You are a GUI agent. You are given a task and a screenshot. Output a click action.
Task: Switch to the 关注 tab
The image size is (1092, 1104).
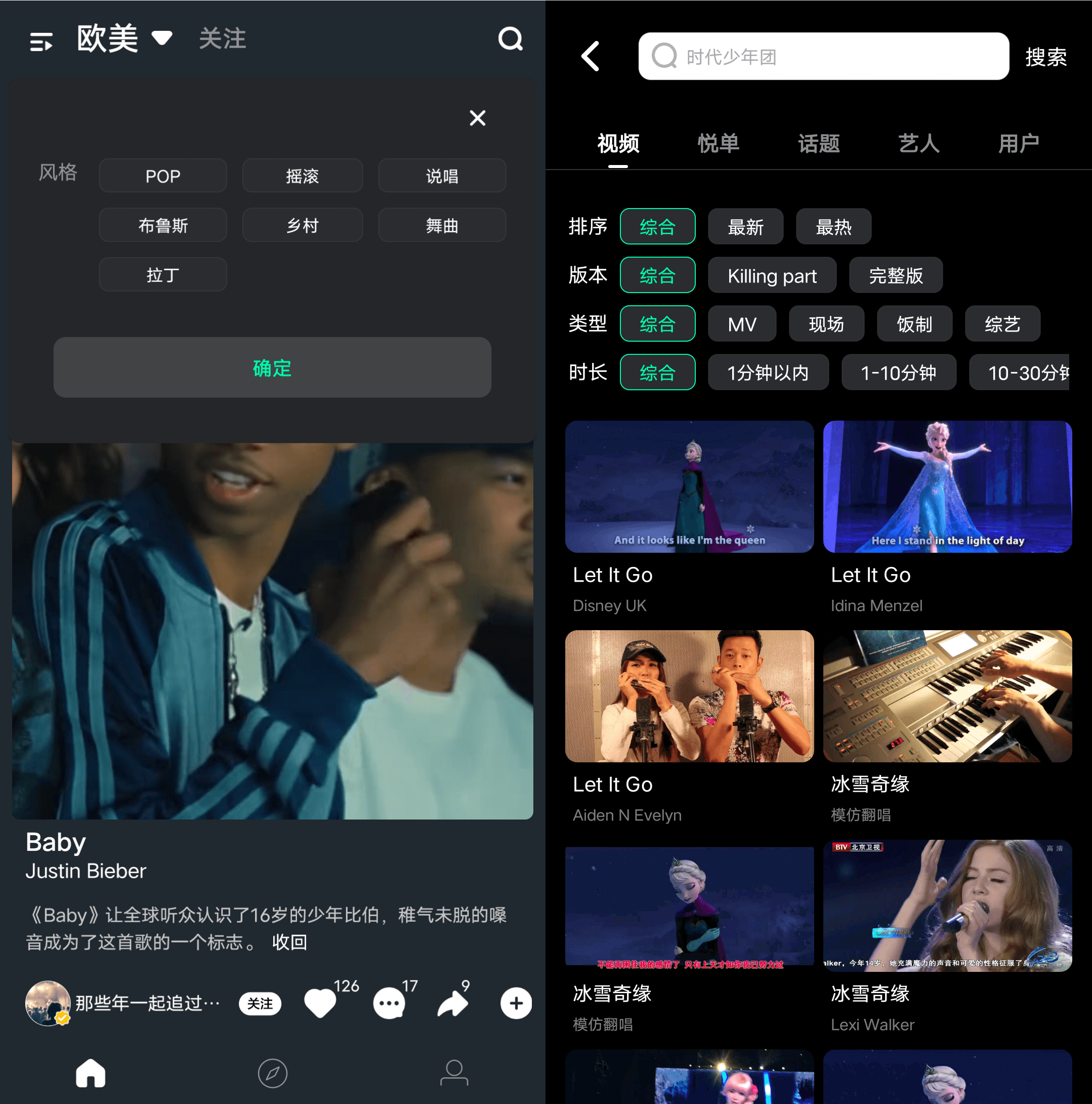coord(222,39)
